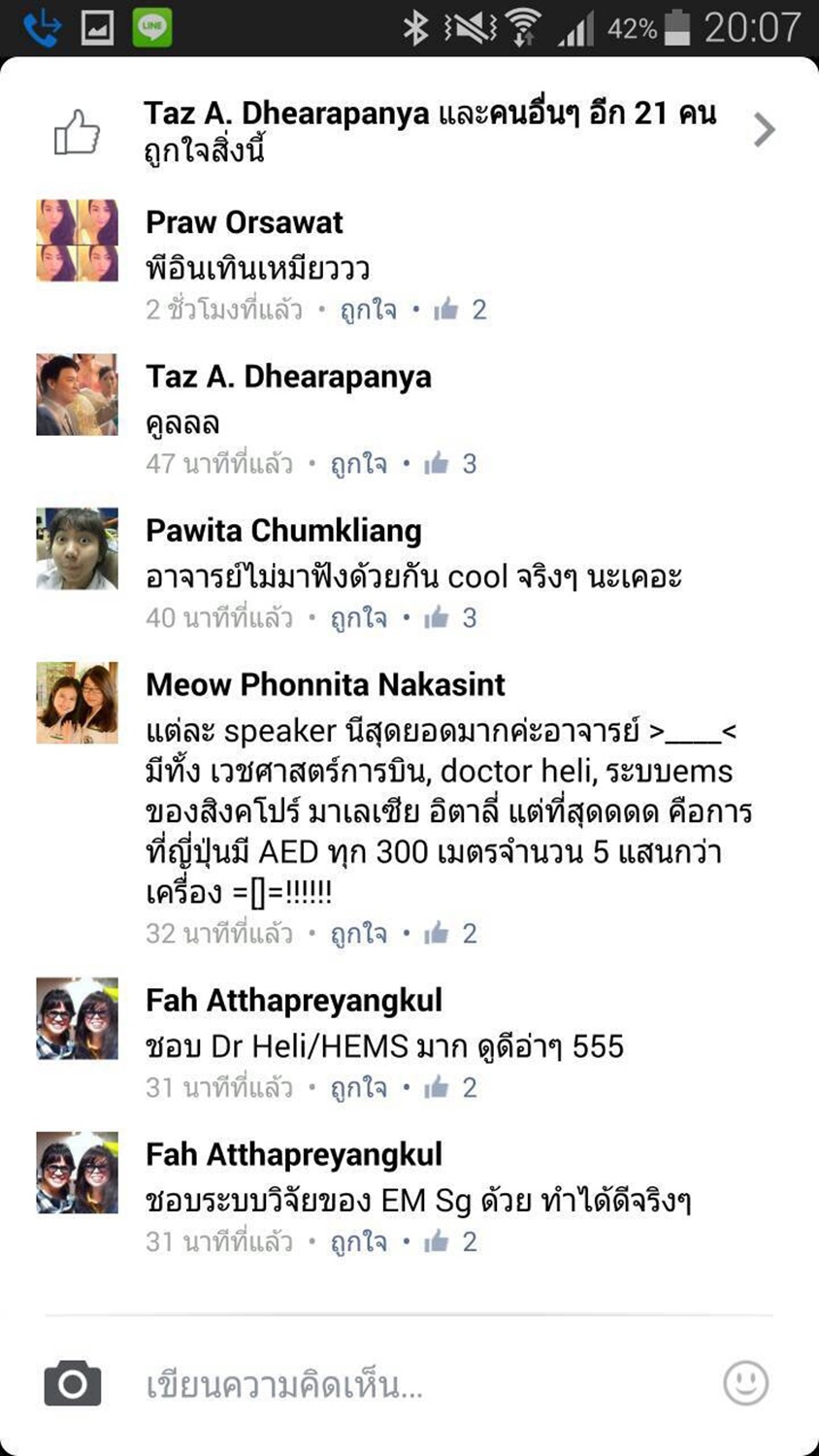Image resolution: width=819 pixels, height=1456 pixels.
Task: Open Praw Orsawat's profile name
Action: click(x=245, y=222)
